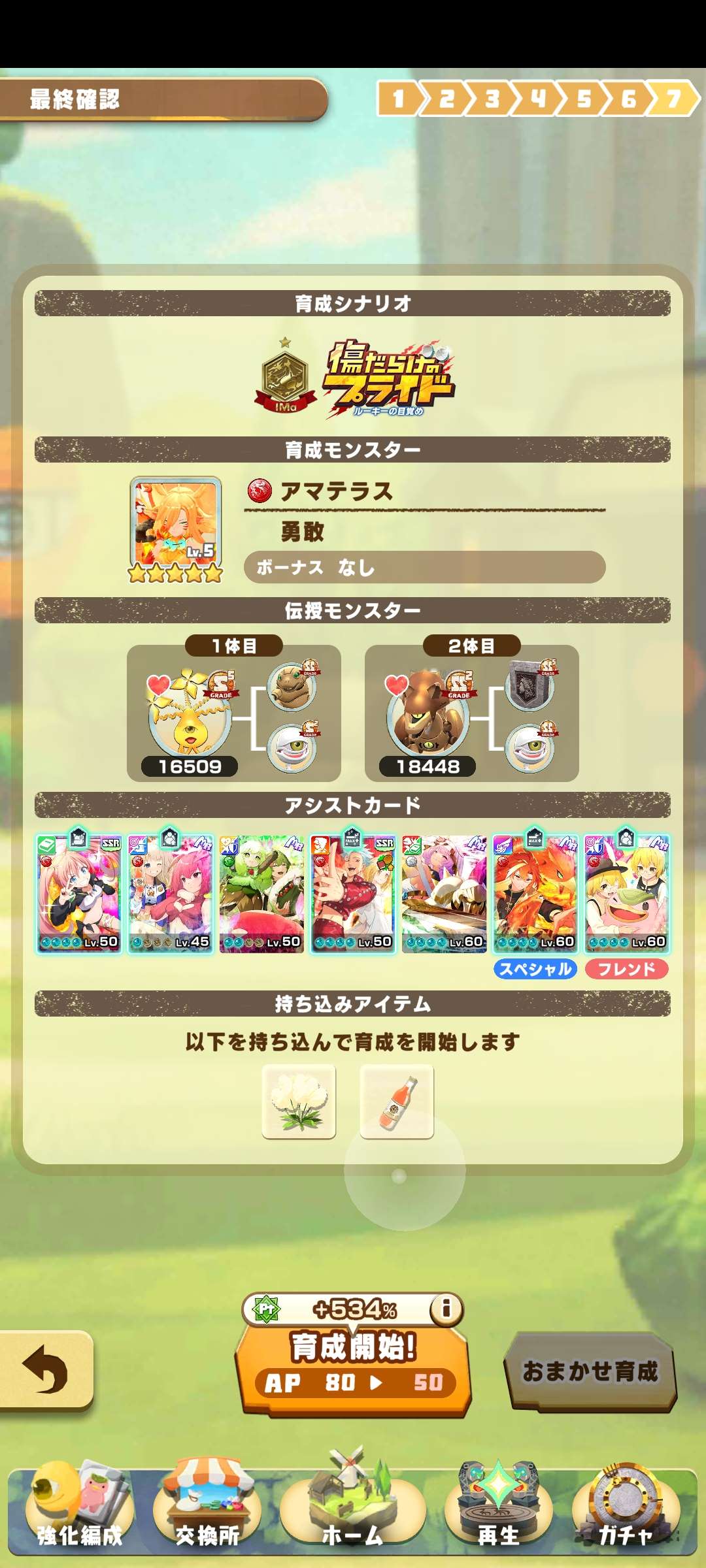View the スペシャル assist card
Image resolution: width=706 pixels, height=1568 pixels.
click(x=535, y=894)
